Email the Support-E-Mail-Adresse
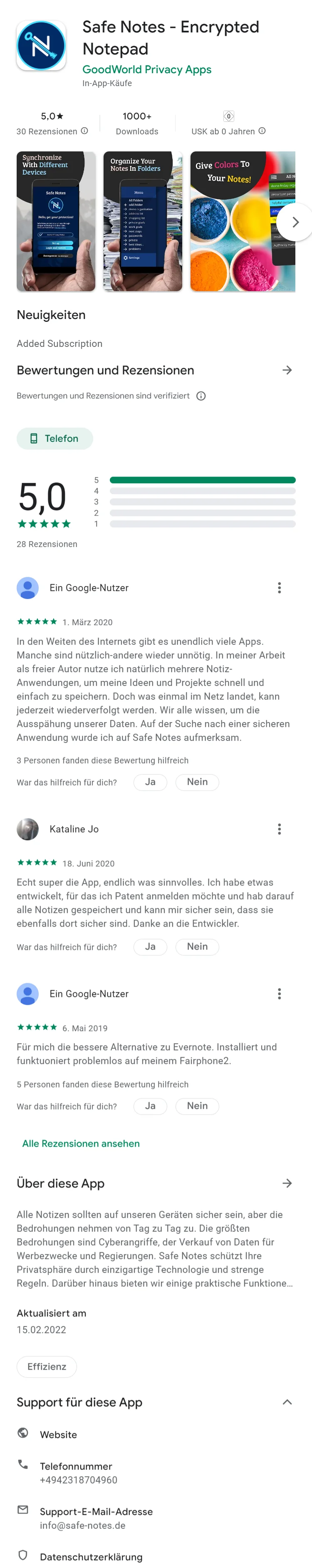 (x=96, y=1518)
